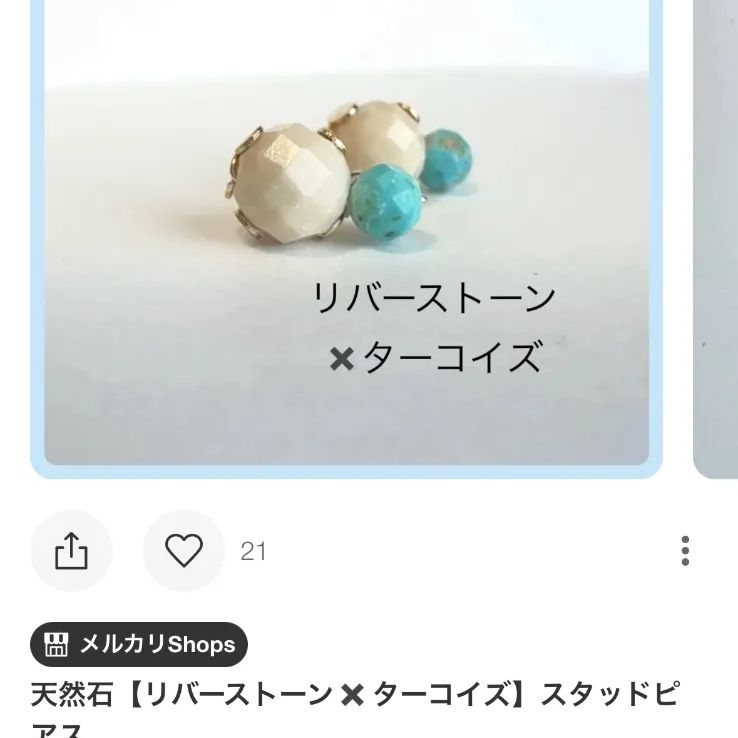
Task: Share this earring listing
Action: point(71,551)
